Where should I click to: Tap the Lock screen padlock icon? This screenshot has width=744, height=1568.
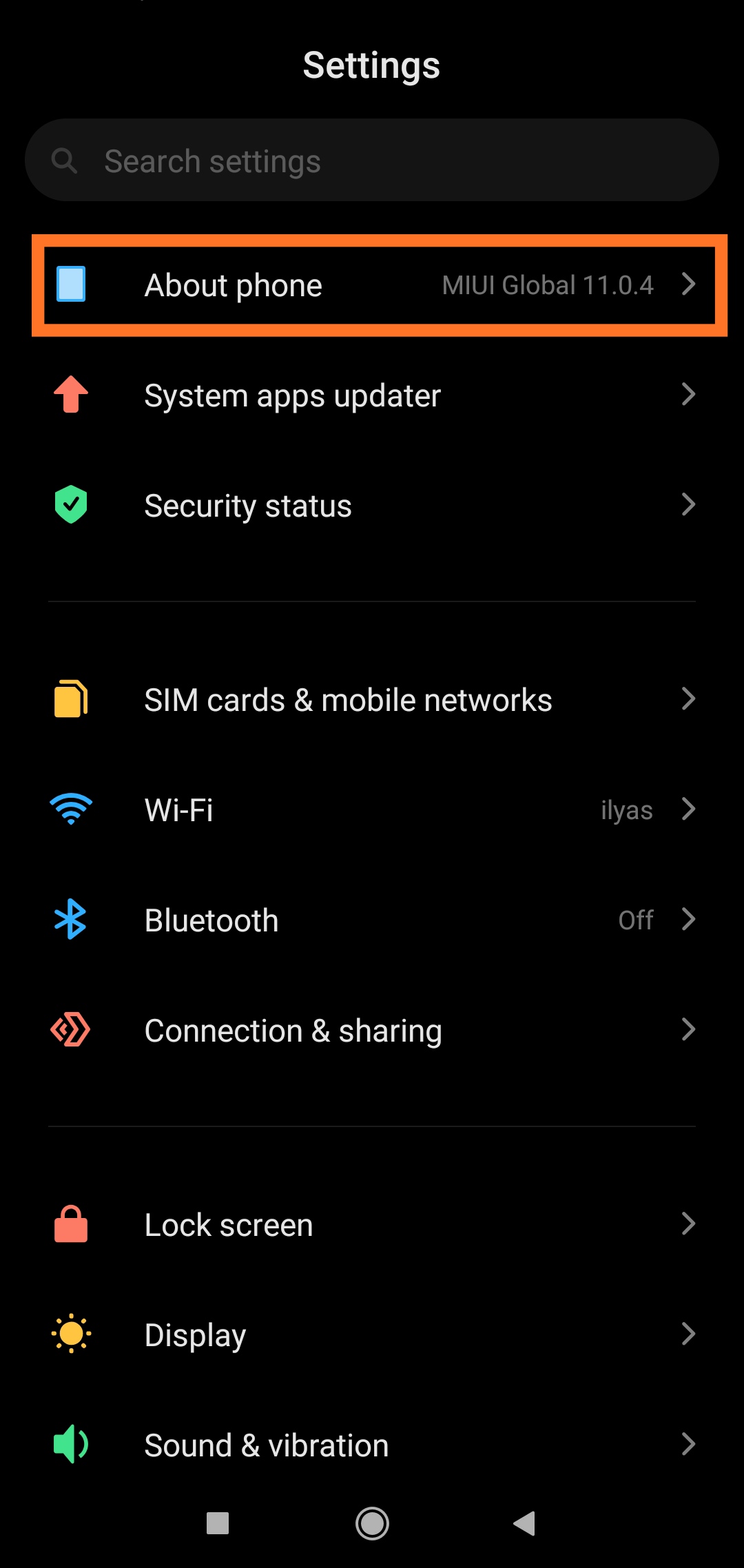pyautogui.click(x=70, y=1224)
